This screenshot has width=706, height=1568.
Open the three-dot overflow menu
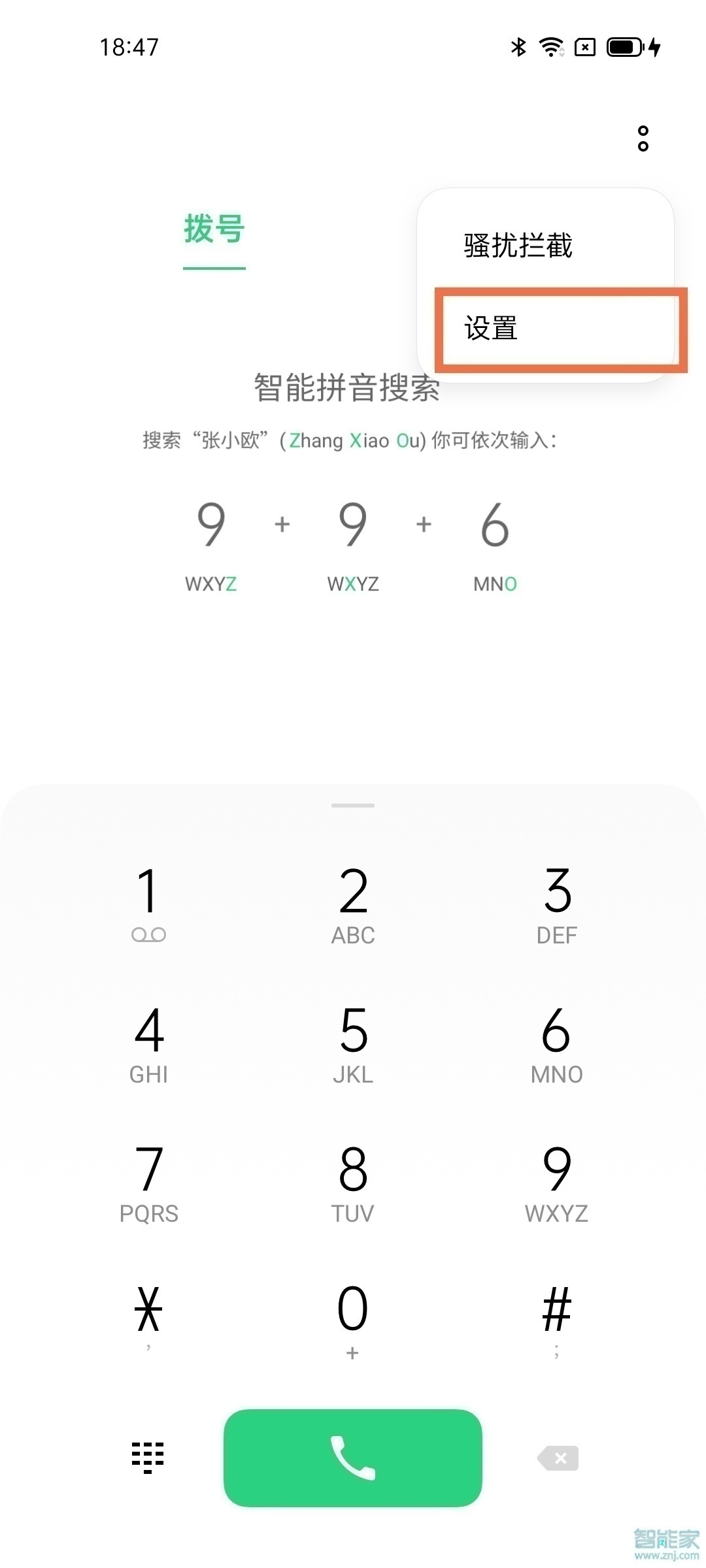pos(643,140)
